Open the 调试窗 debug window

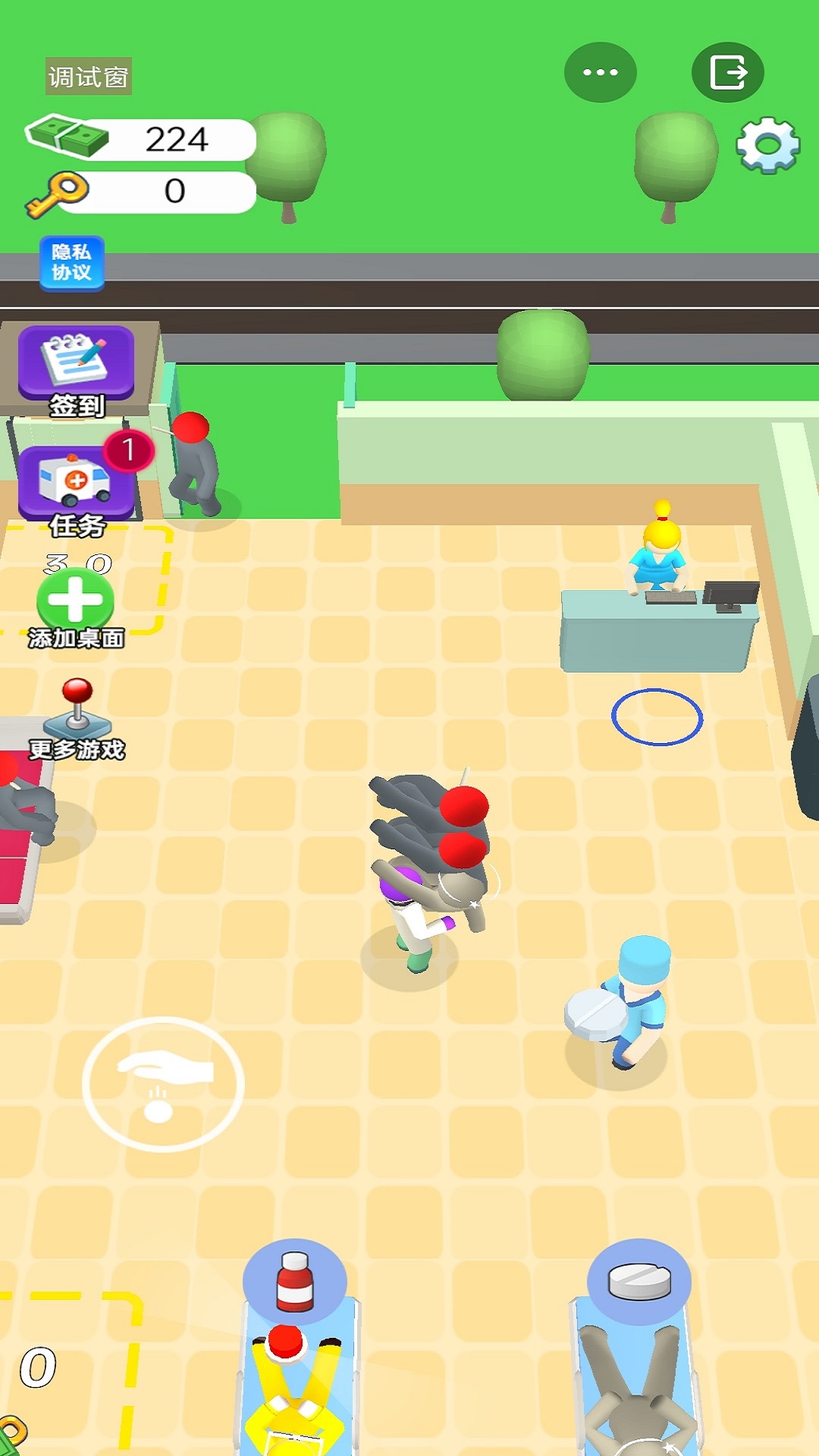88,77
